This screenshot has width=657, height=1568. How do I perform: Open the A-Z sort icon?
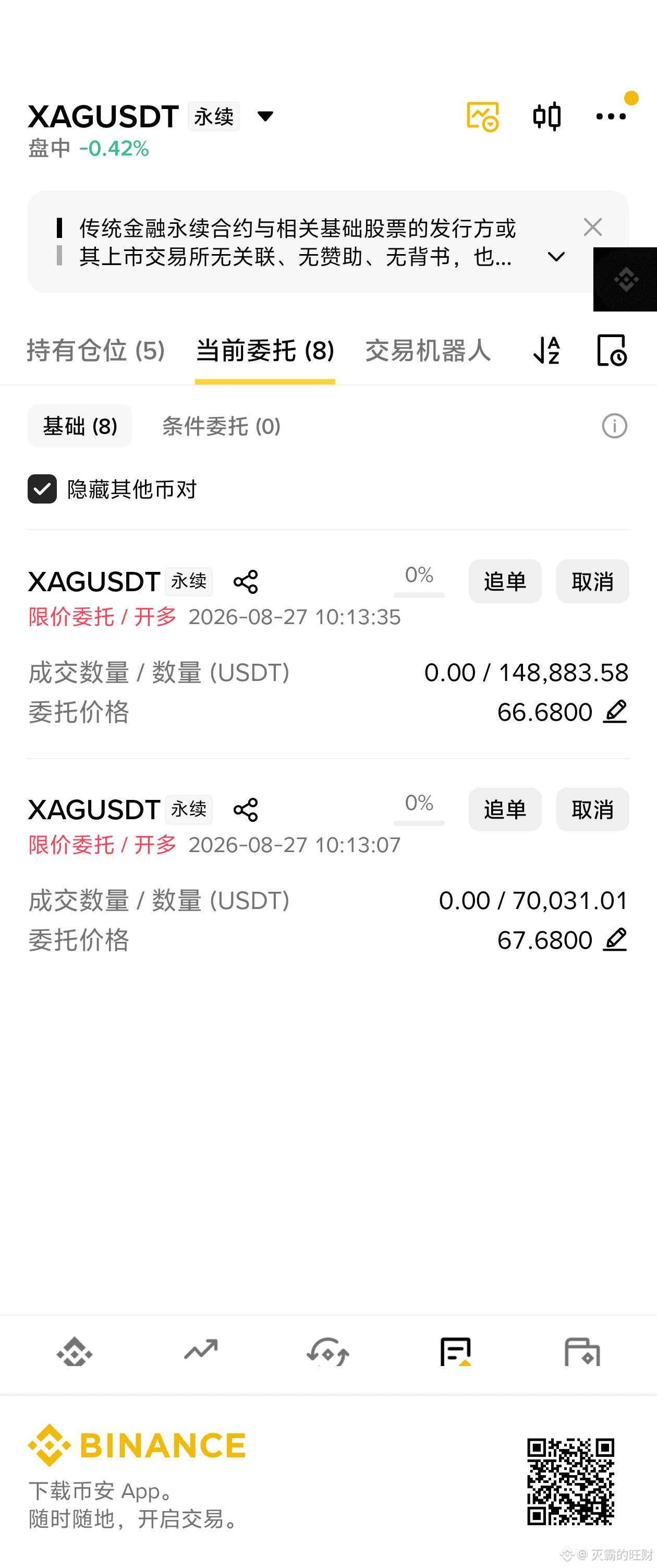547,351
